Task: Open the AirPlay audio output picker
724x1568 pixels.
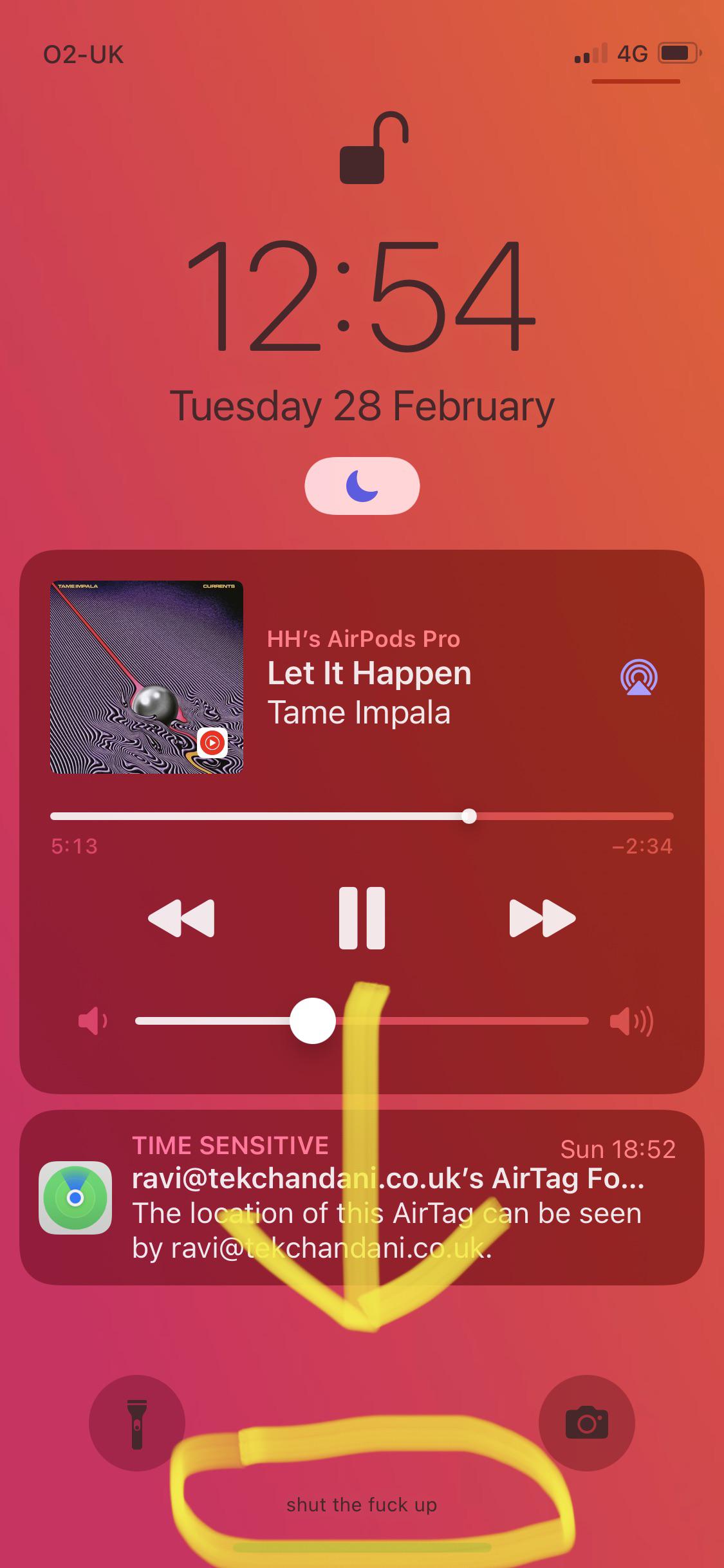Action: pyautogui.click(x=638, y=677)
